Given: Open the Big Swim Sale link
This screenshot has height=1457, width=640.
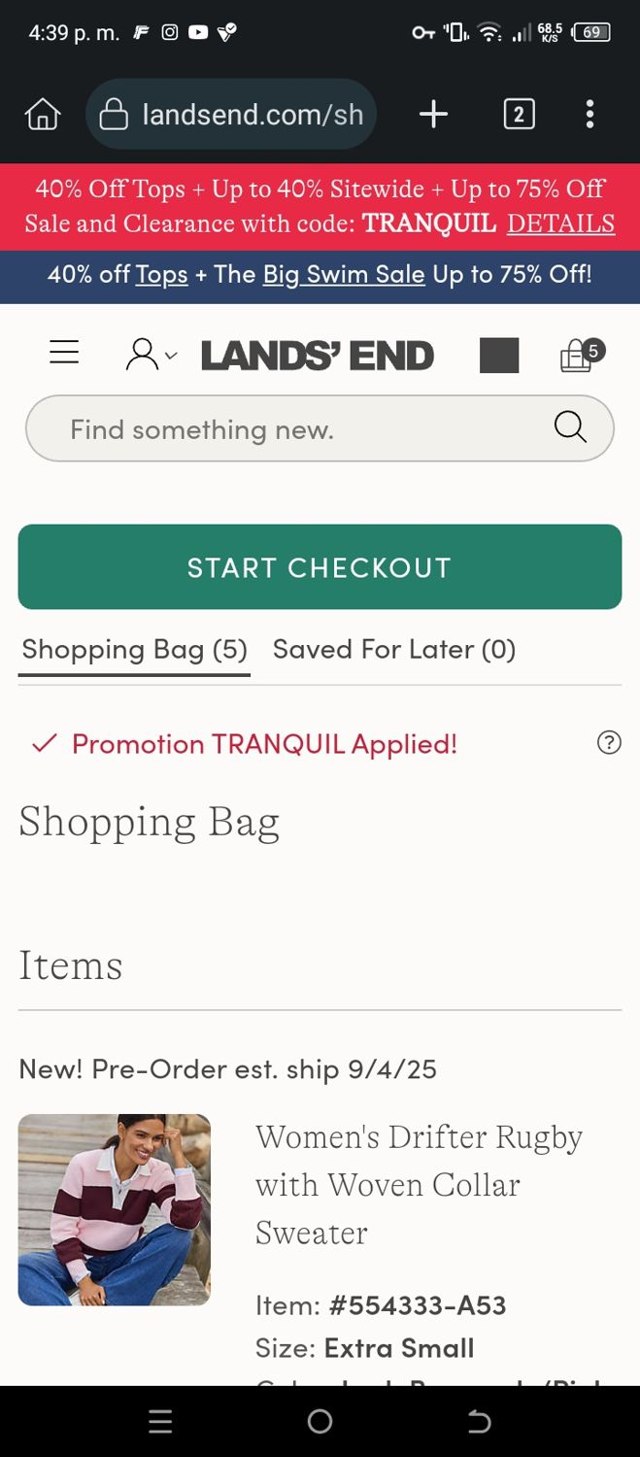Looking at the screenshot, I should [x=343, y=274].
